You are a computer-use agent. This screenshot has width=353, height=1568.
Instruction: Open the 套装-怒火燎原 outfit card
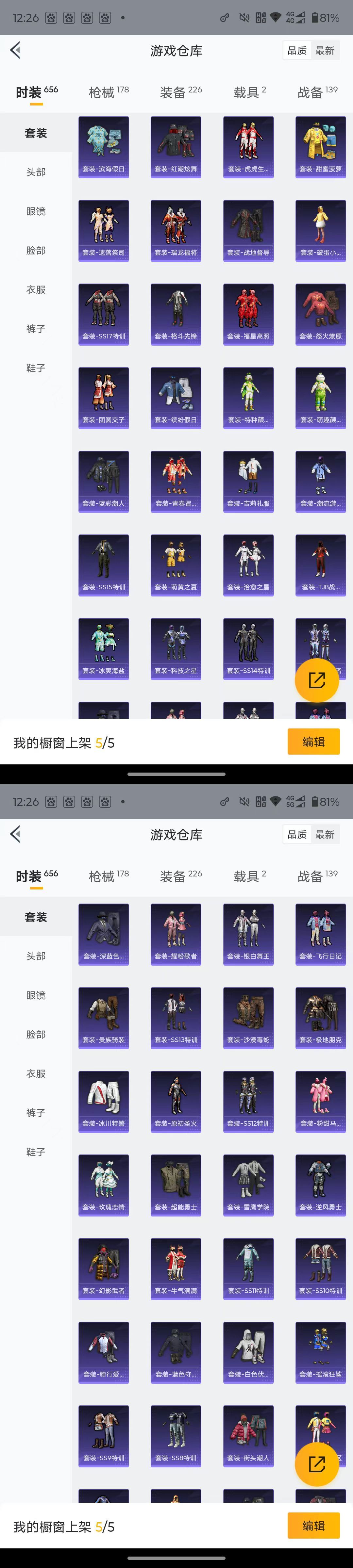click(321, 314)
